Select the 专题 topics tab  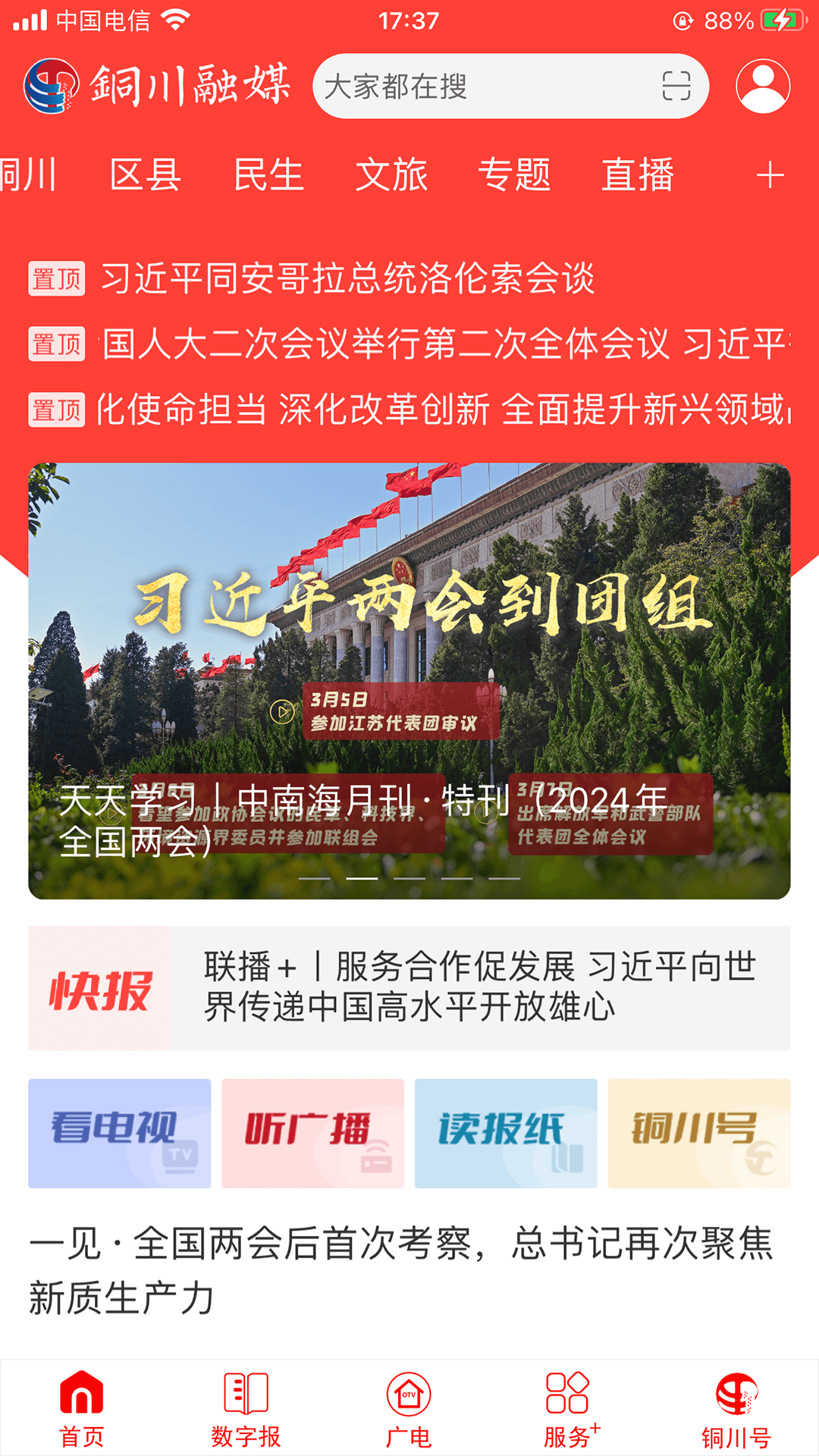516,174
